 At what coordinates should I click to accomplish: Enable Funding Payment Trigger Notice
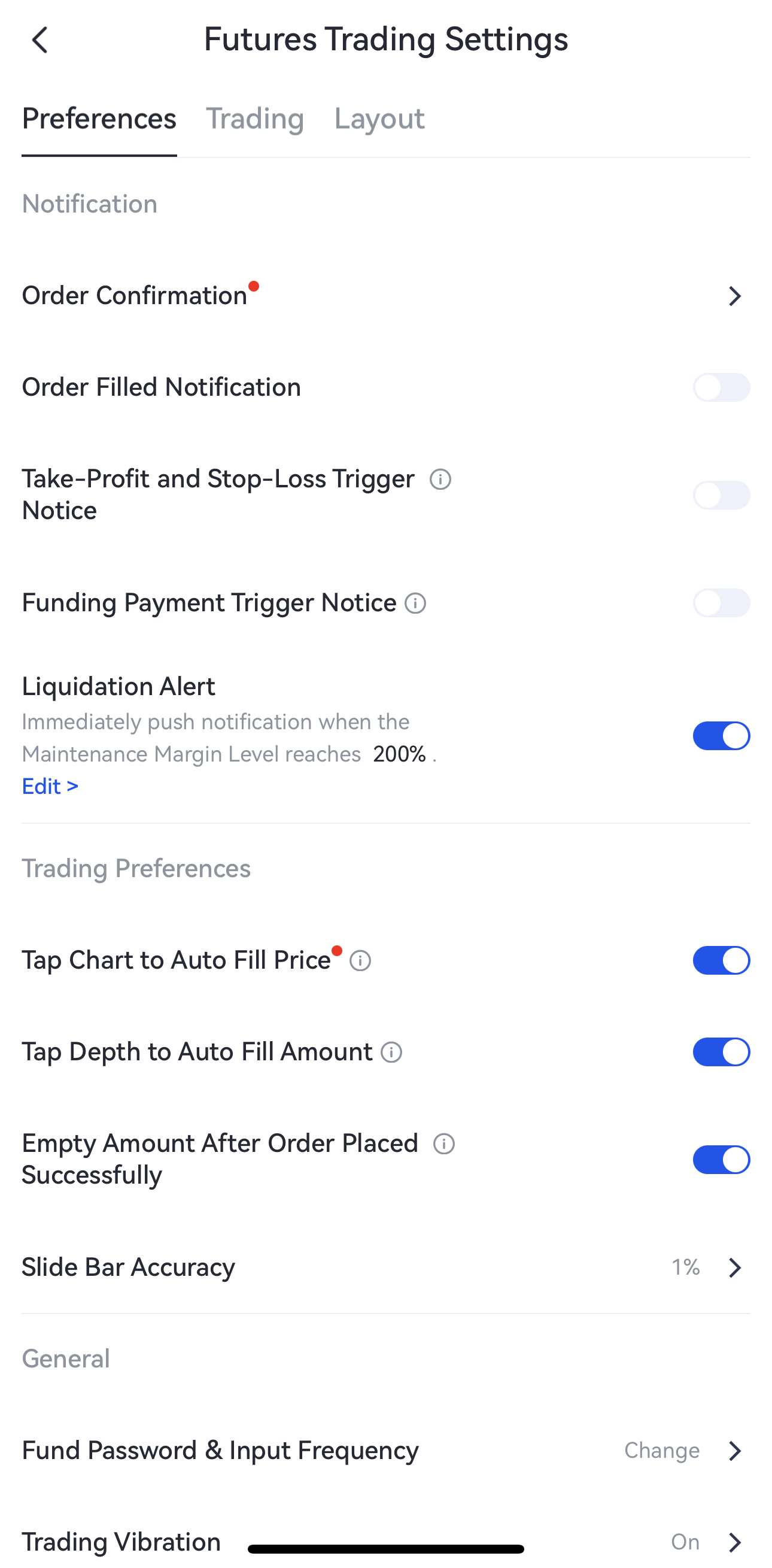click(x=721, y=603)
